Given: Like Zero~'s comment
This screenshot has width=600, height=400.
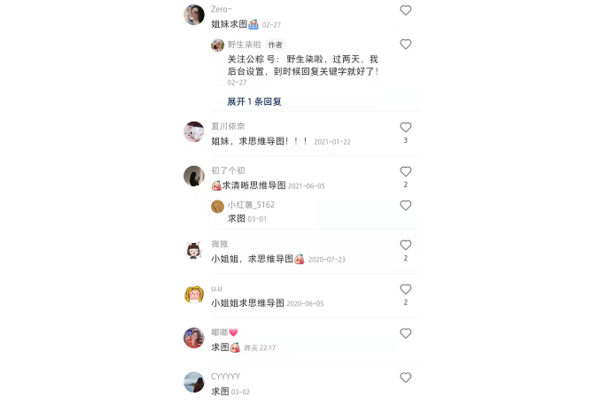Looking at the screenshot, I should coord(405,10).
